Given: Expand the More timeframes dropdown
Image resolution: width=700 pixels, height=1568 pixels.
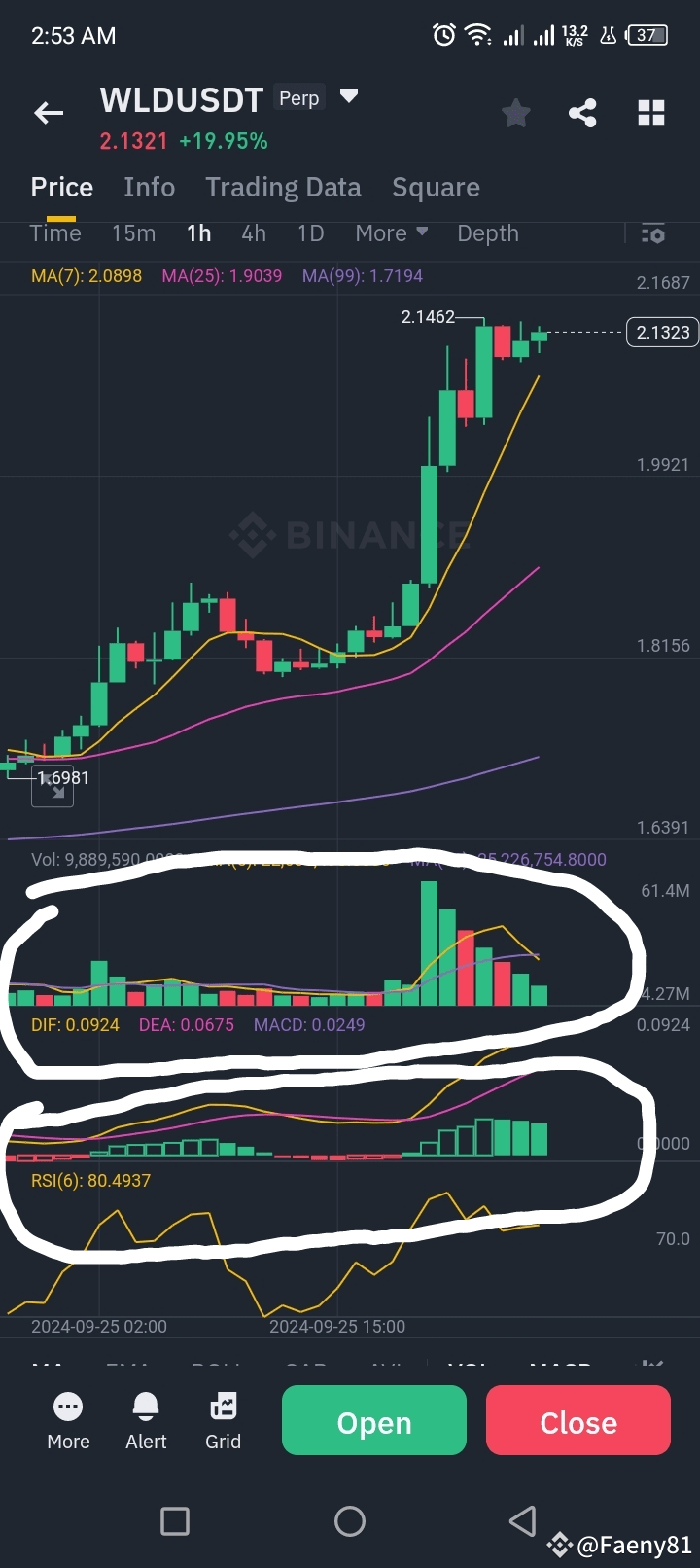Looking at the screenshot, I should (x=391, y=233).
